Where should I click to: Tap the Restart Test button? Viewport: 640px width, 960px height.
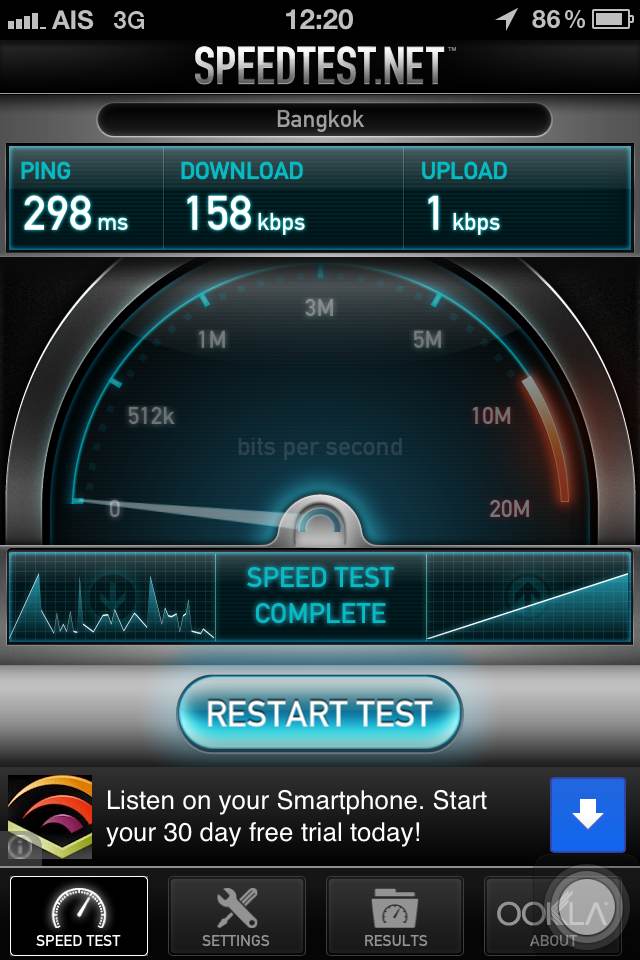click(x=319, y=713)
